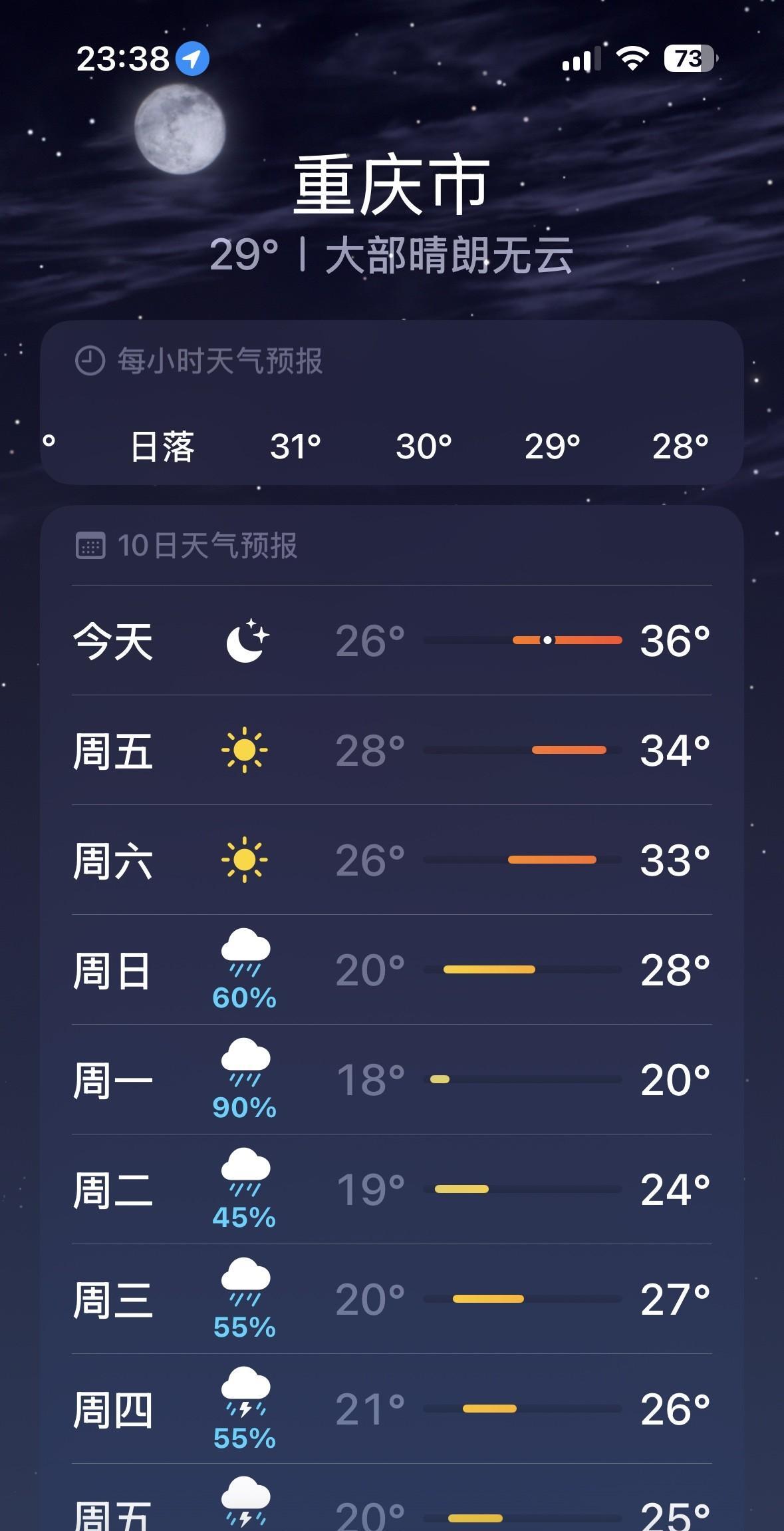Open the sunny 周五 row with 34° high
This screenshot has height=1531, width=784.
tap(391, 751)
